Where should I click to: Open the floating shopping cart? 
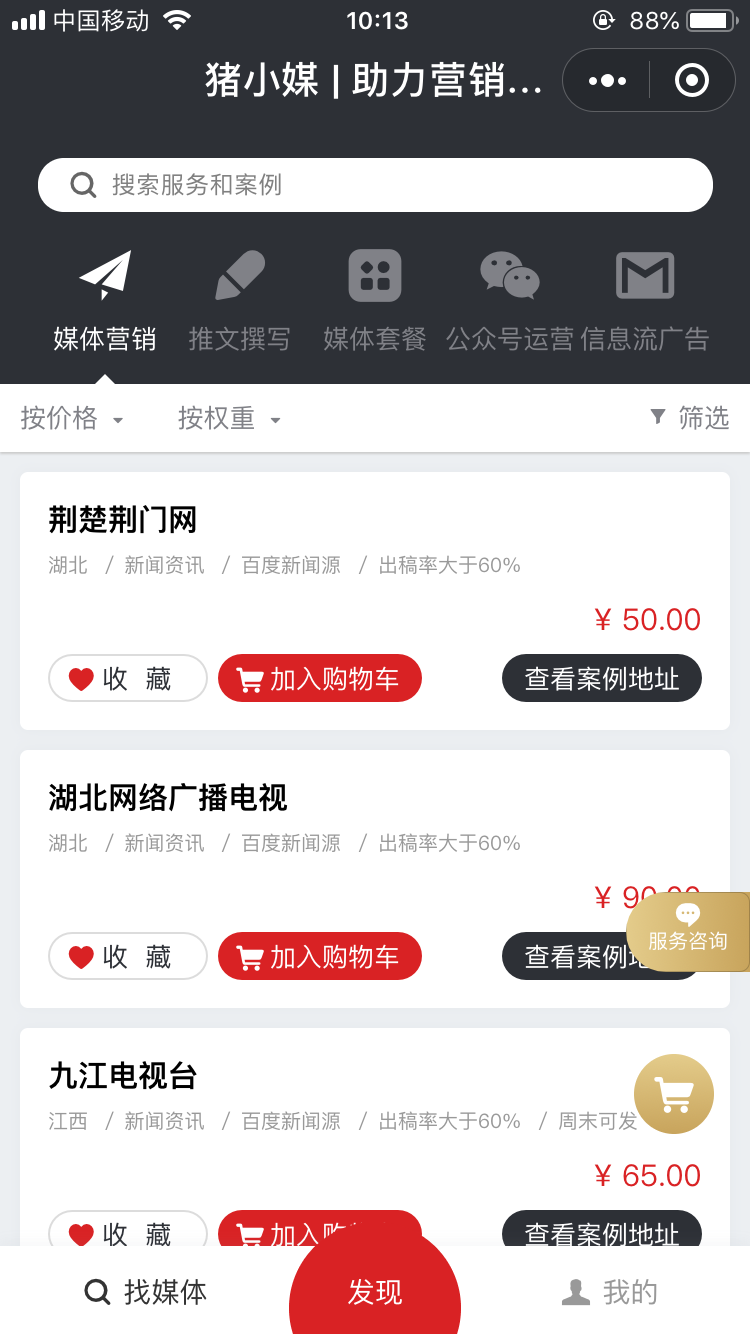click(674, 1094)
